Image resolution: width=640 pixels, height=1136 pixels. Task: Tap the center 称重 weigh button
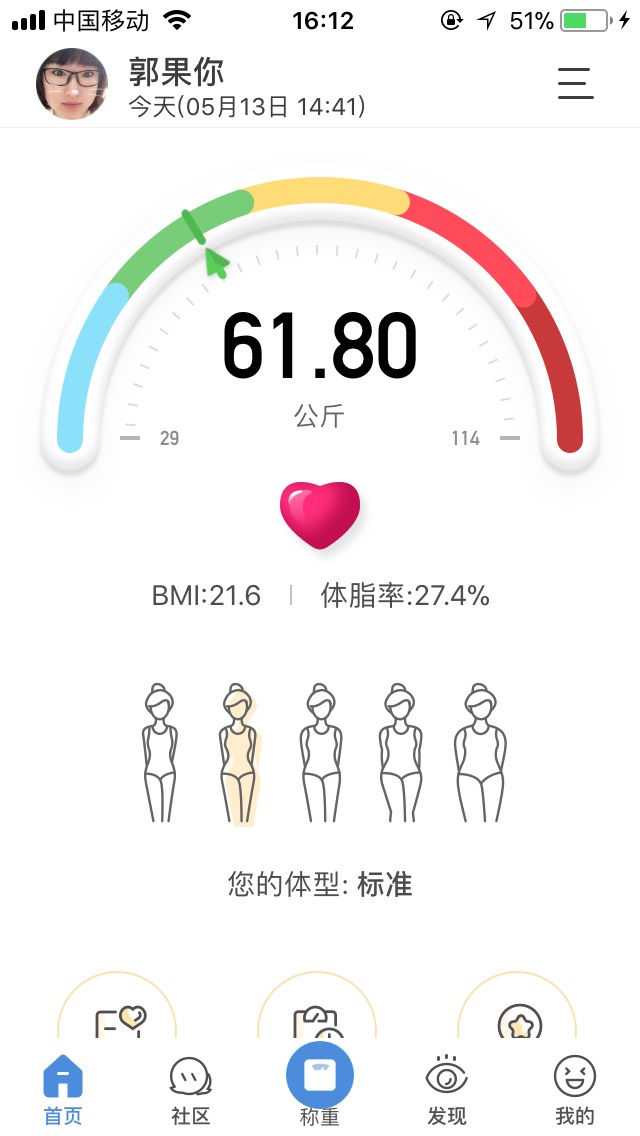click(x=320, y=1082)
